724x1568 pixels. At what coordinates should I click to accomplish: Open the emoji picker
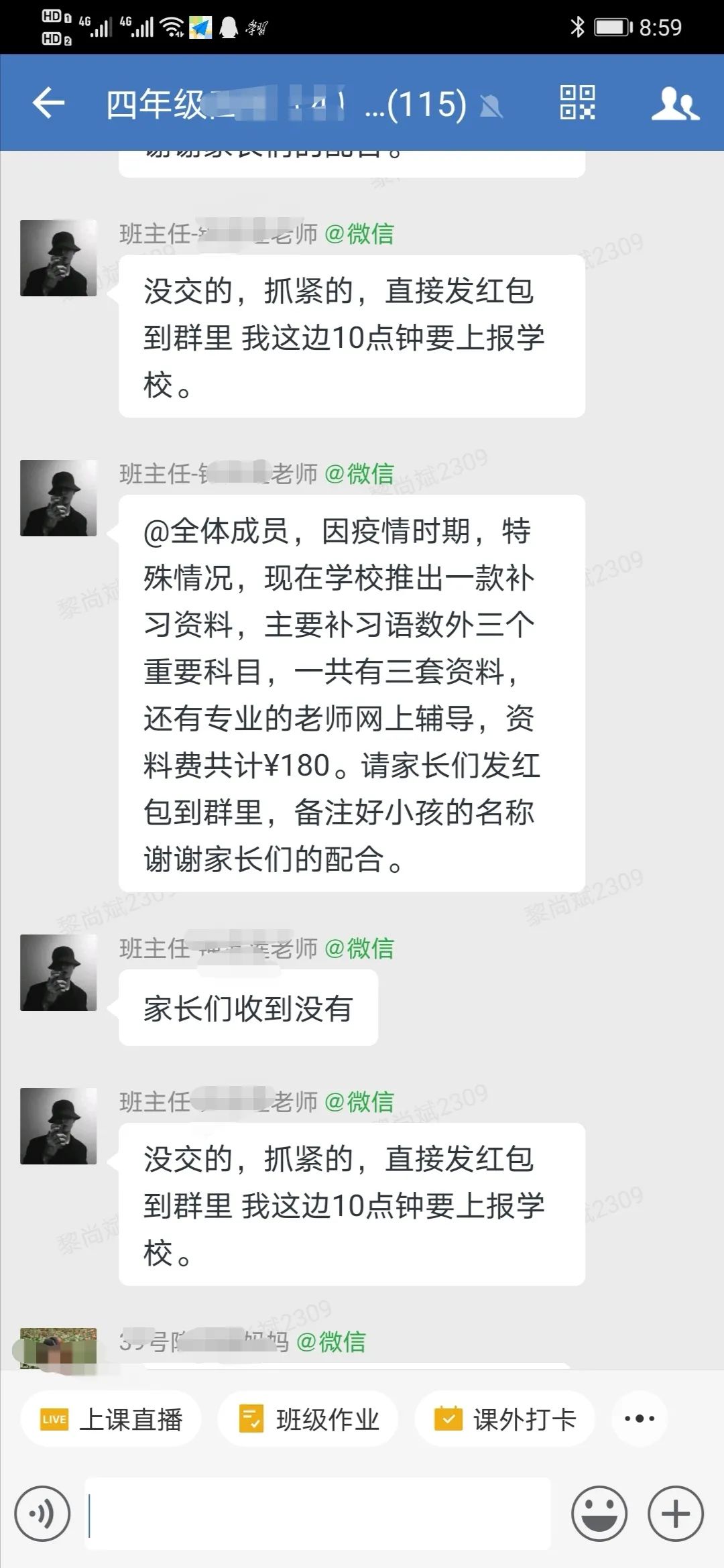coord(599,1513)
